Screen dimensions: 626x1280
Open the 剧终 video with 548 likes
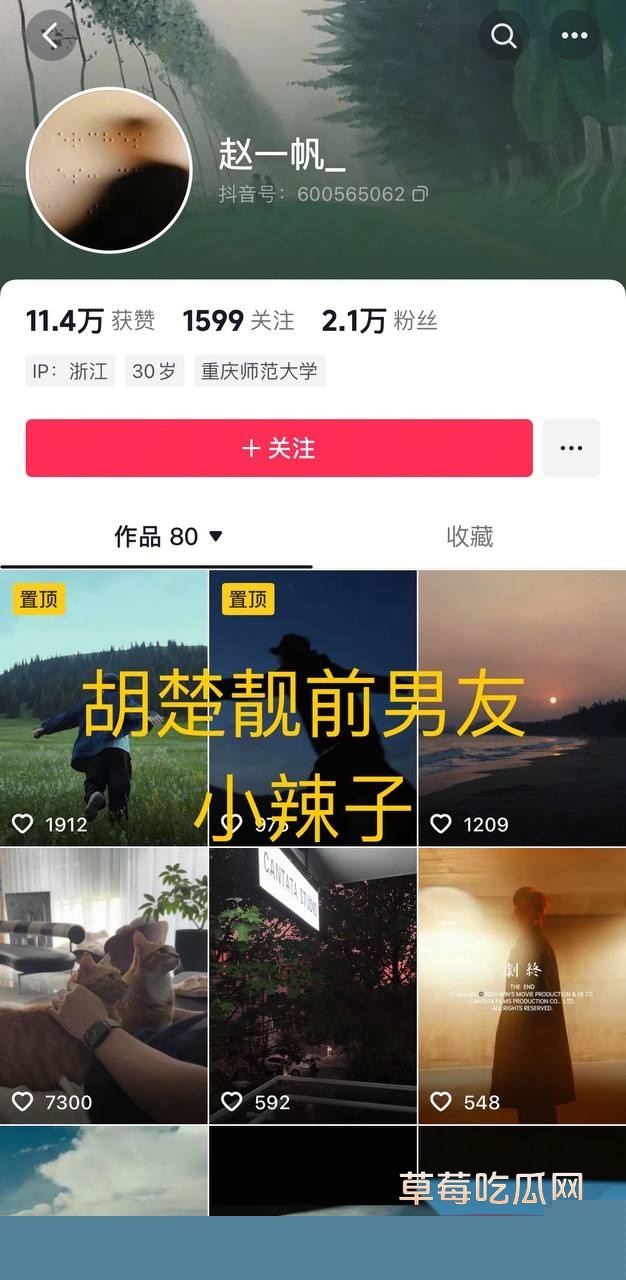[x=521, y=985]
